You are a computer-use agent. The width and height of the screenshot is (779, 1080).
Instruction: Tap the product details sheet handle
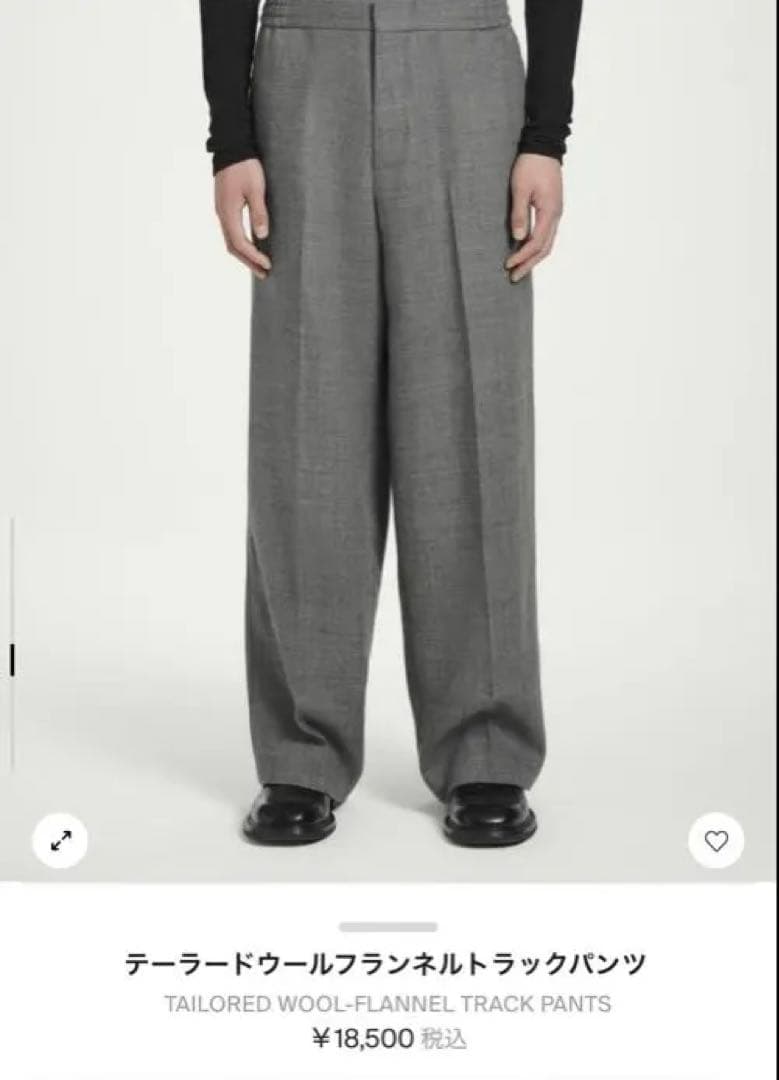(x=388, y=927)
